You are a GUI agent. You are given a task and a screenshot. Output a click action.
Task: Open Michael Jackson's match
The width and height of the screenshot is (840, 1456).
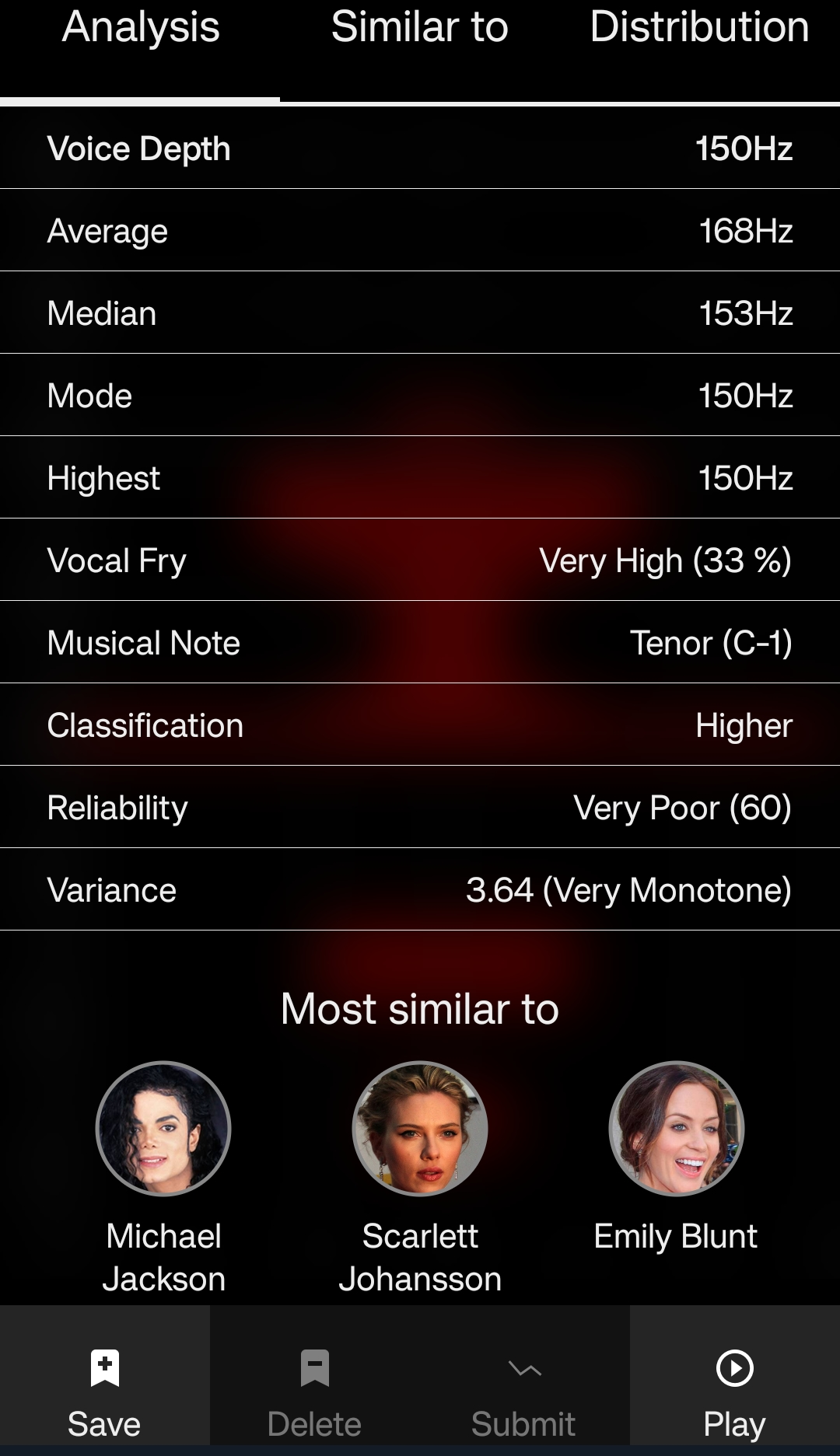(163, 1129)
